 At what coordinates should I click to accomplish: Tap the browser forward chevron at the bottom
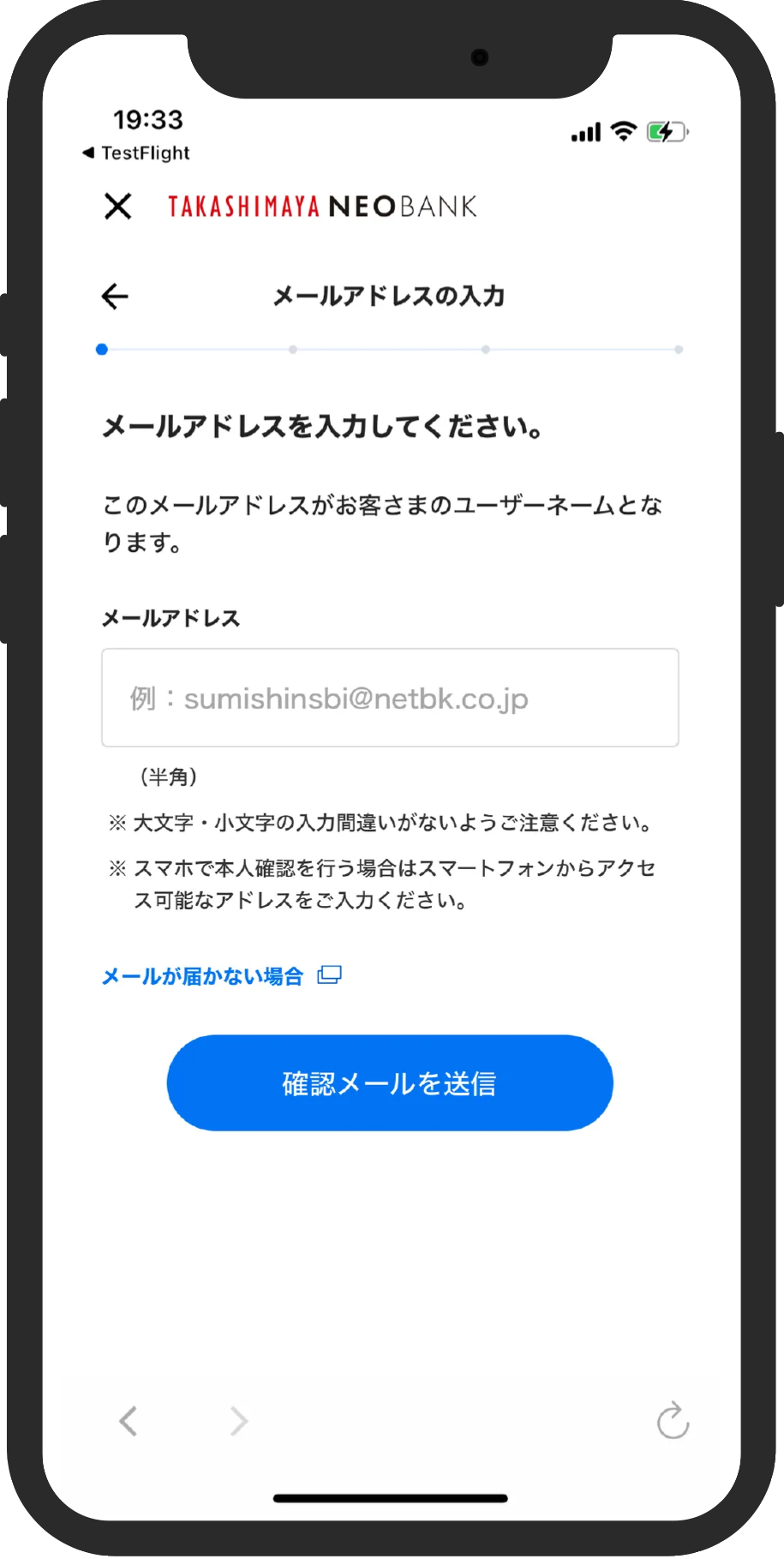tap(239, 1421)
